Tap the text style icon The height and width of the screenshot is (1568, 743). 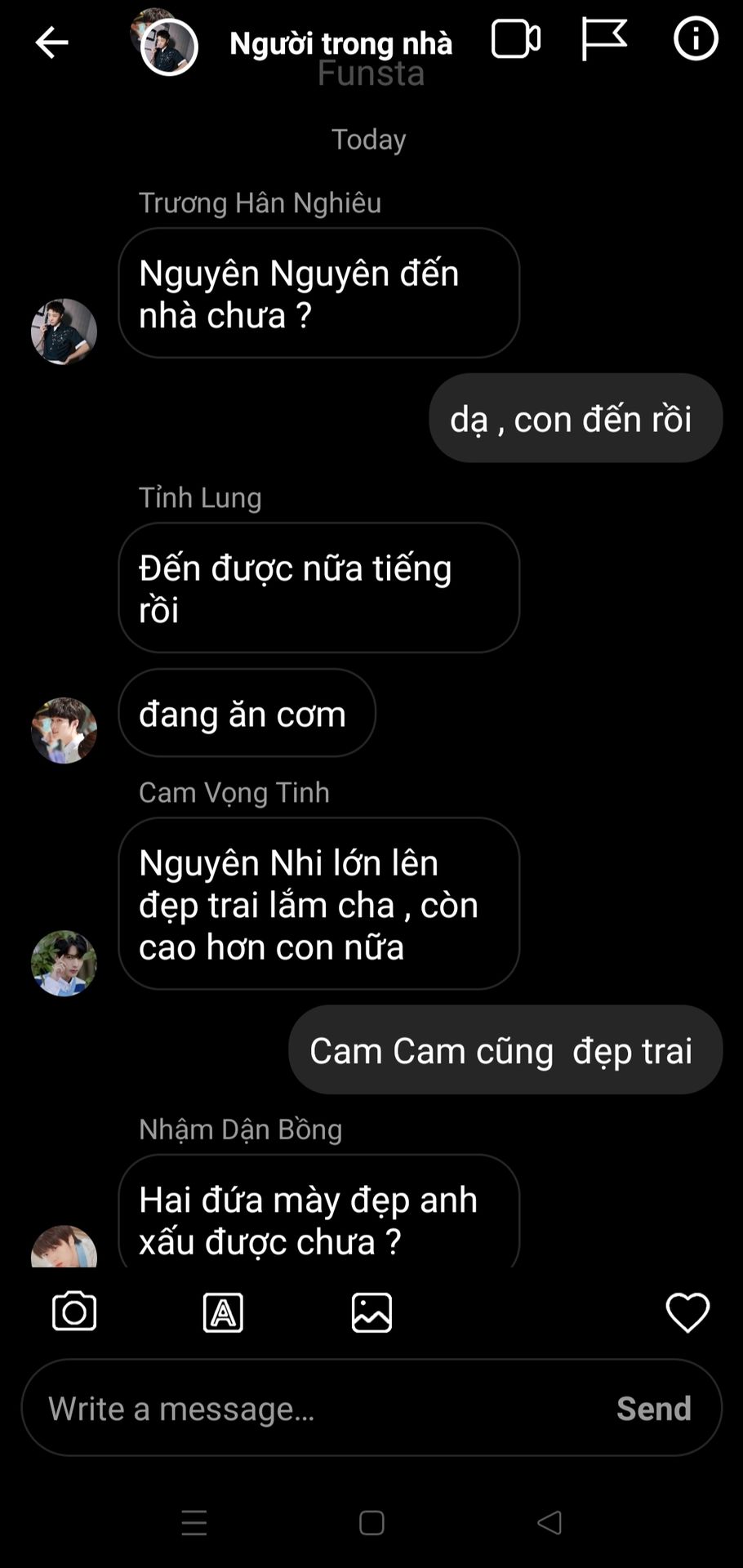click(223, 1312)
